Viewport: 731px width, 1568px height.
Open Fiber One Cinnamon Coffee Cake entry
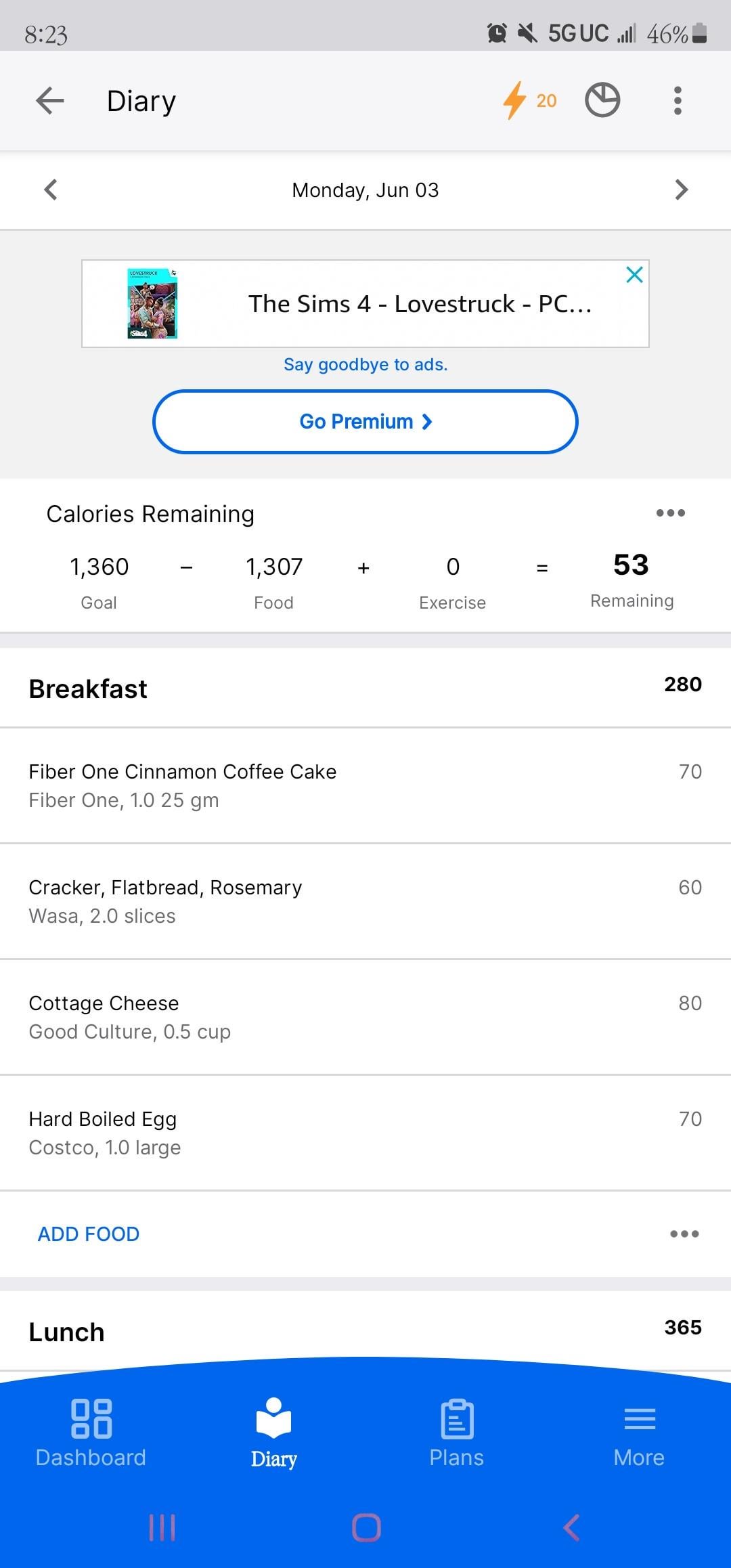coord(365,785)
